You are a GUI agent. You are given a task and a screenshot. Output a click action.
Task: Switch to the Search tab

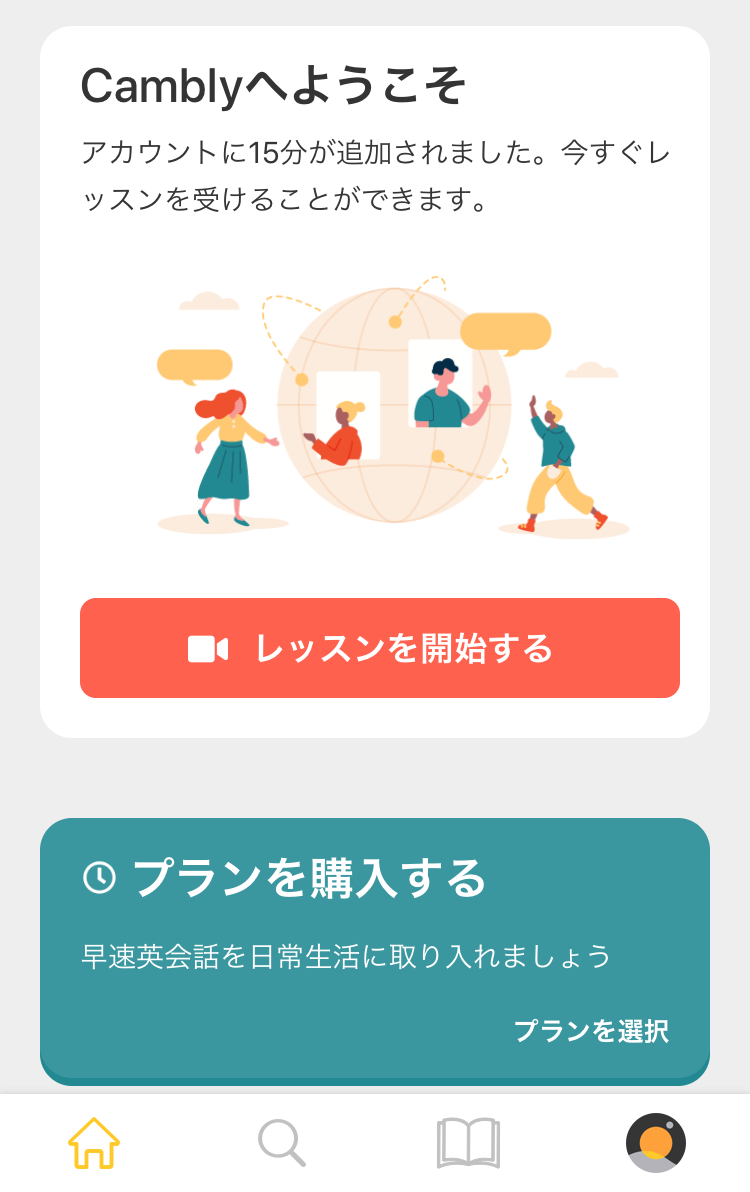281,1142
